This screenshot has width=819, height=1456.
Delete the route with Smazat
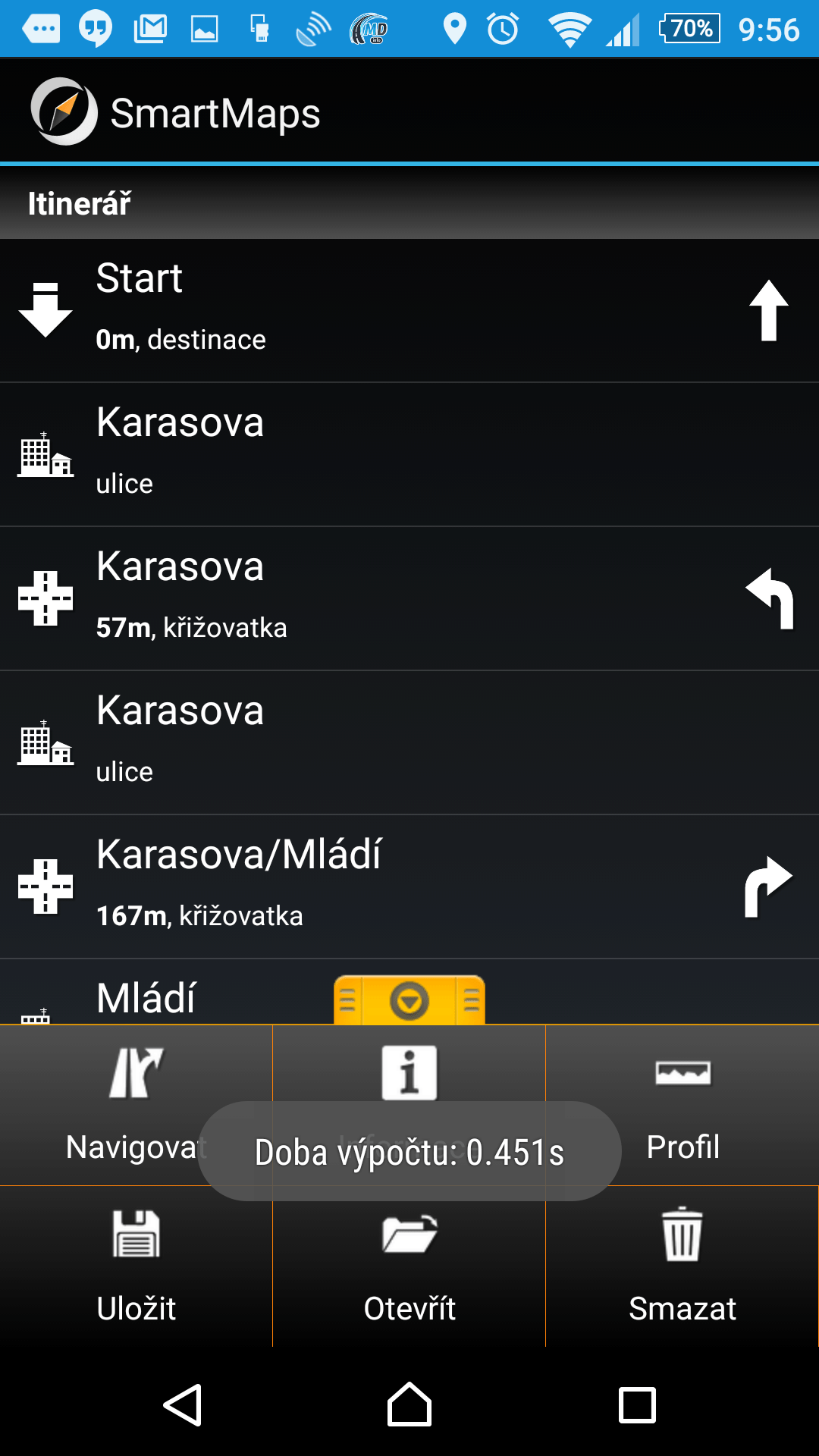click(x=682, y=1266)
